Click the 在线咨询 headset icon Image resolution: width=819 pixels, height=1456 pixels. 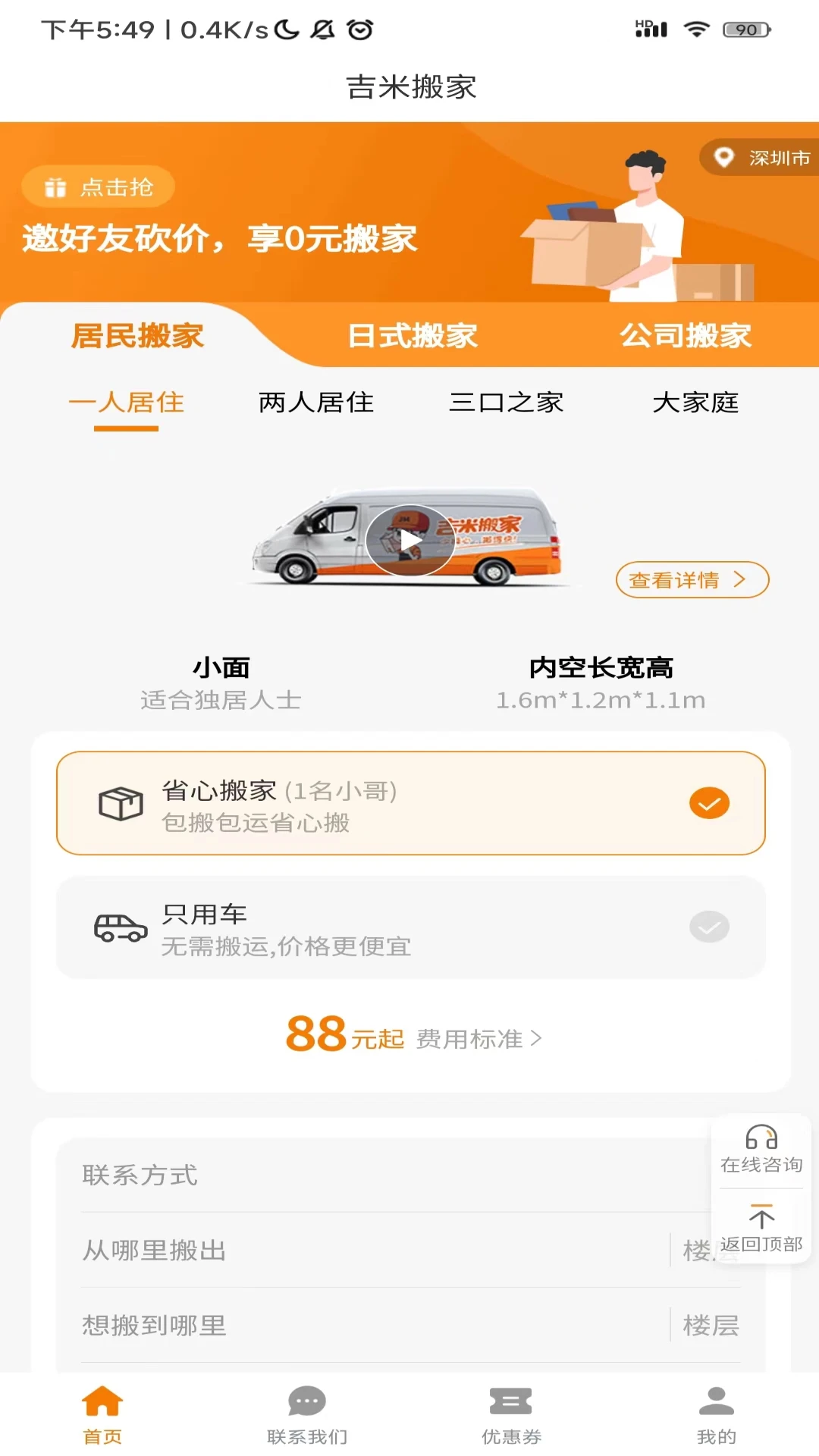(x=761, y=1135)
